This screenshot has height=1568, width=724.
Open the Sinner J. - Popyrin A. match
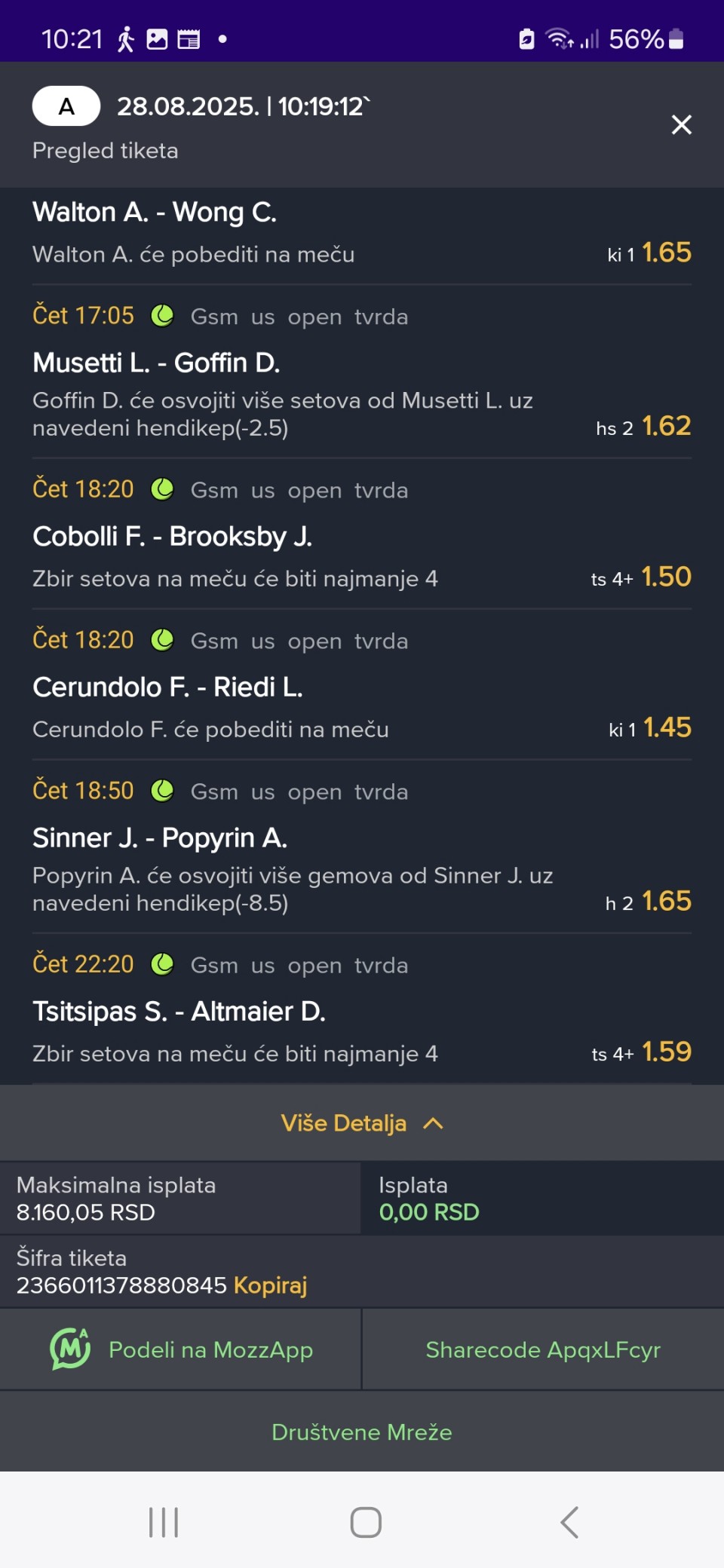160,838
